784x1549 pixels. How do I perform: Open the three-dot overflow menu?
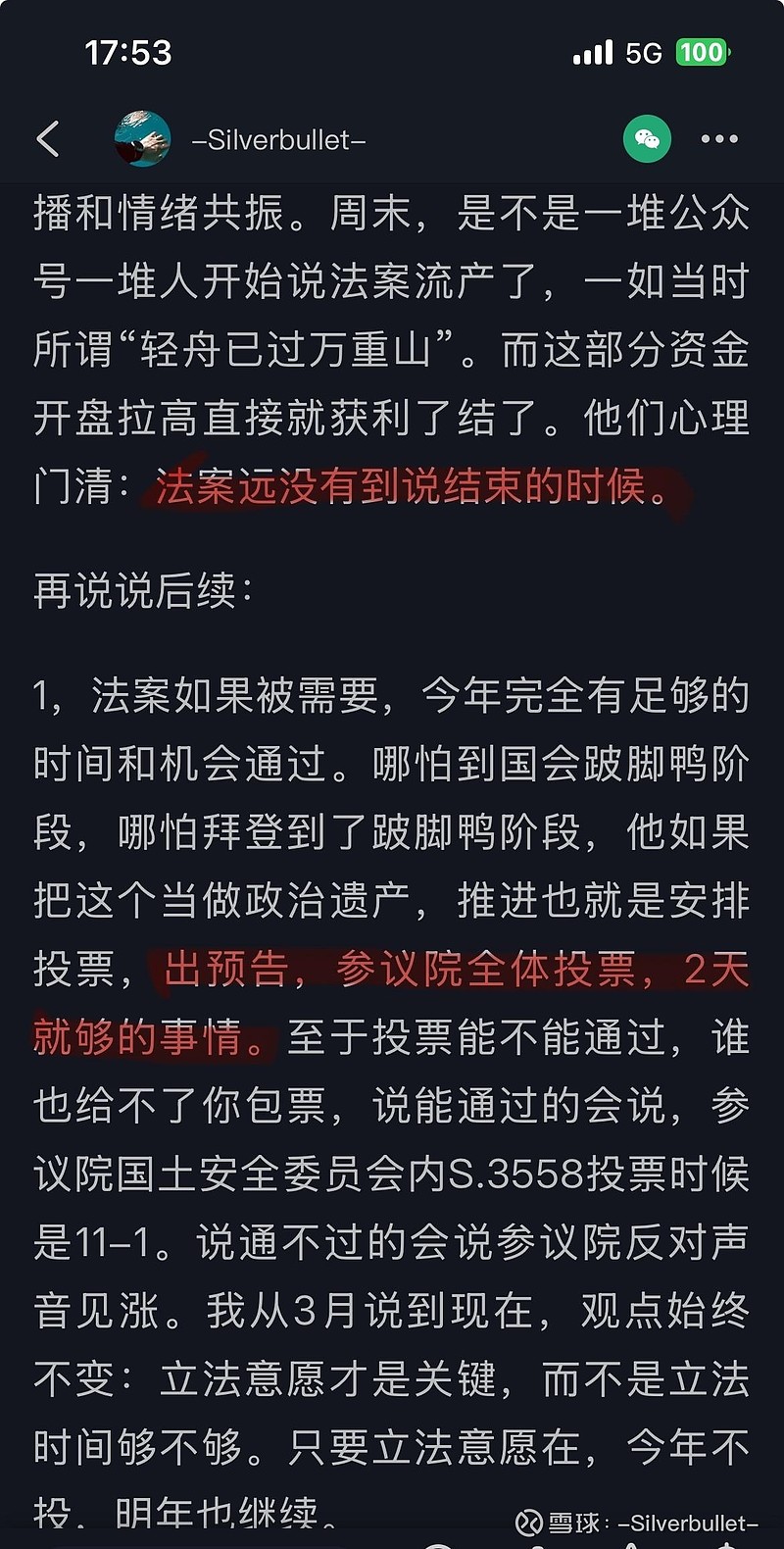[719, 139]
